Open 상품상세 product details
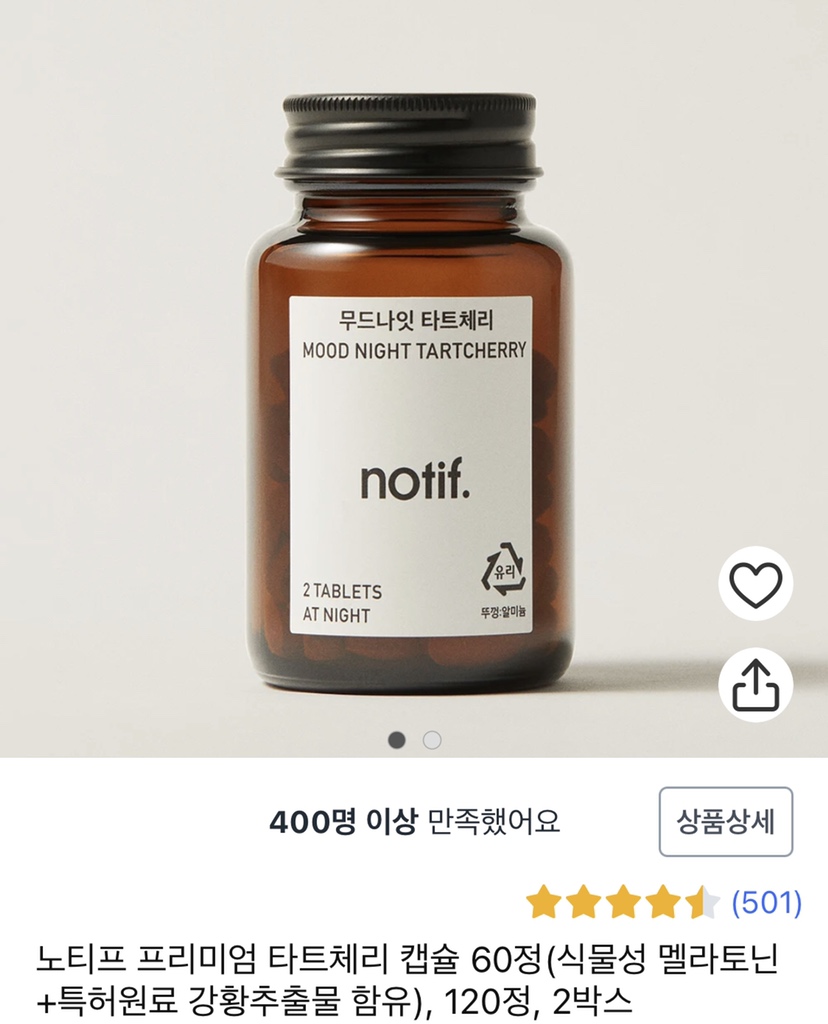This screenshot has height=1024, width=828. click(726, 822)
